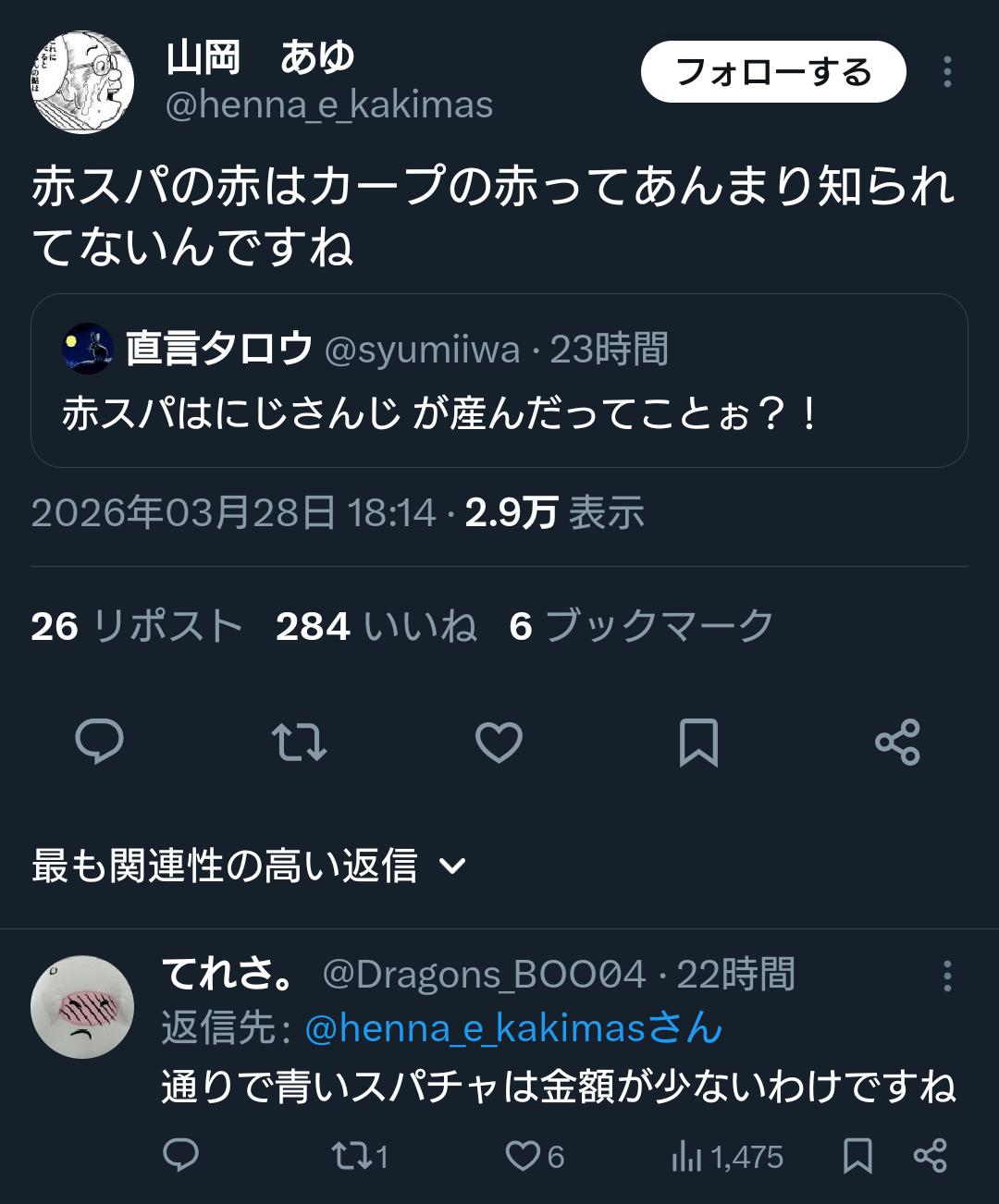The height and width of the screenshot is (1204, 999).
Task: Bookmark the main post
Action: tap(698, 742)
